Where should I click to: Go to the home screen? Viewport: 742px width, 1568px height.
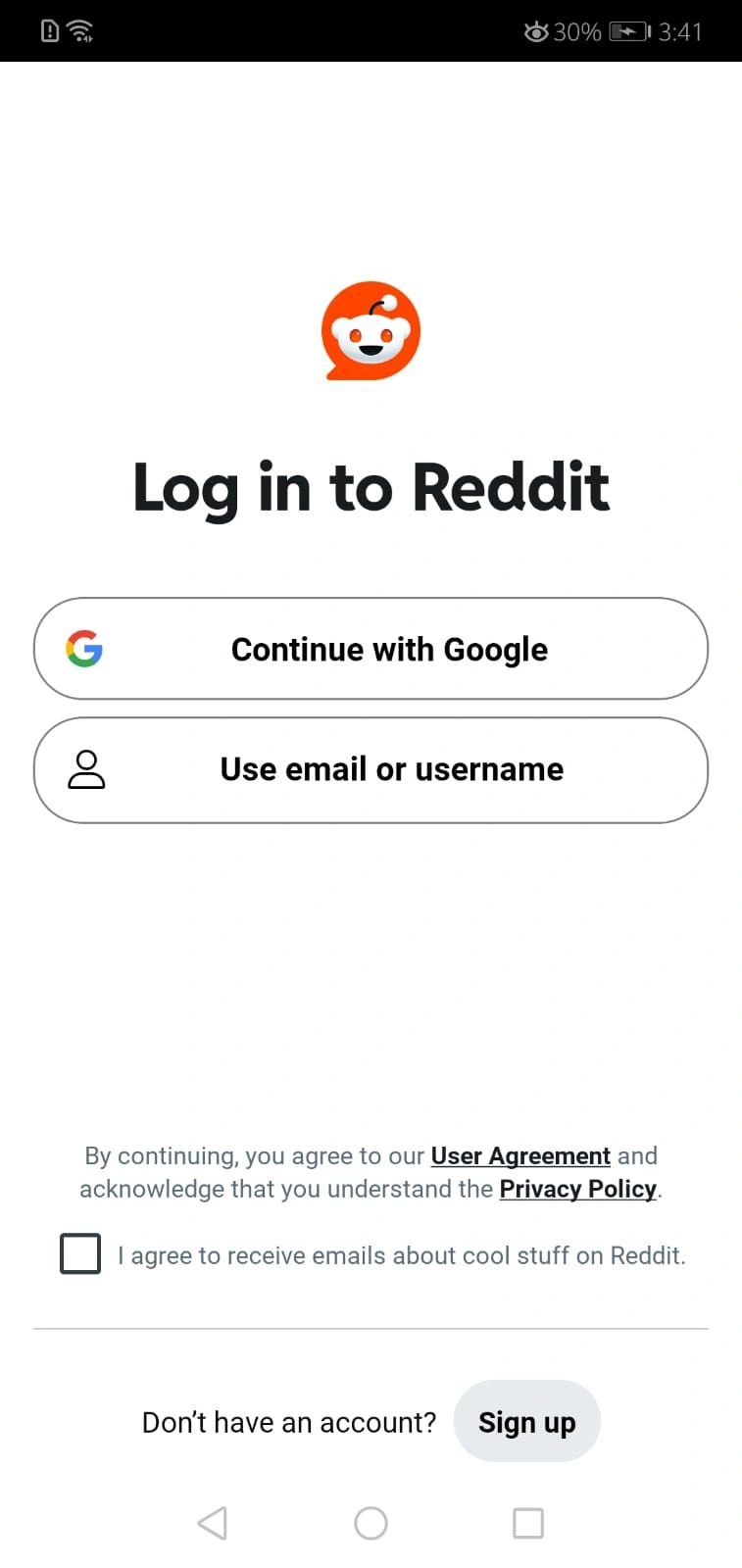[371, 1523]
